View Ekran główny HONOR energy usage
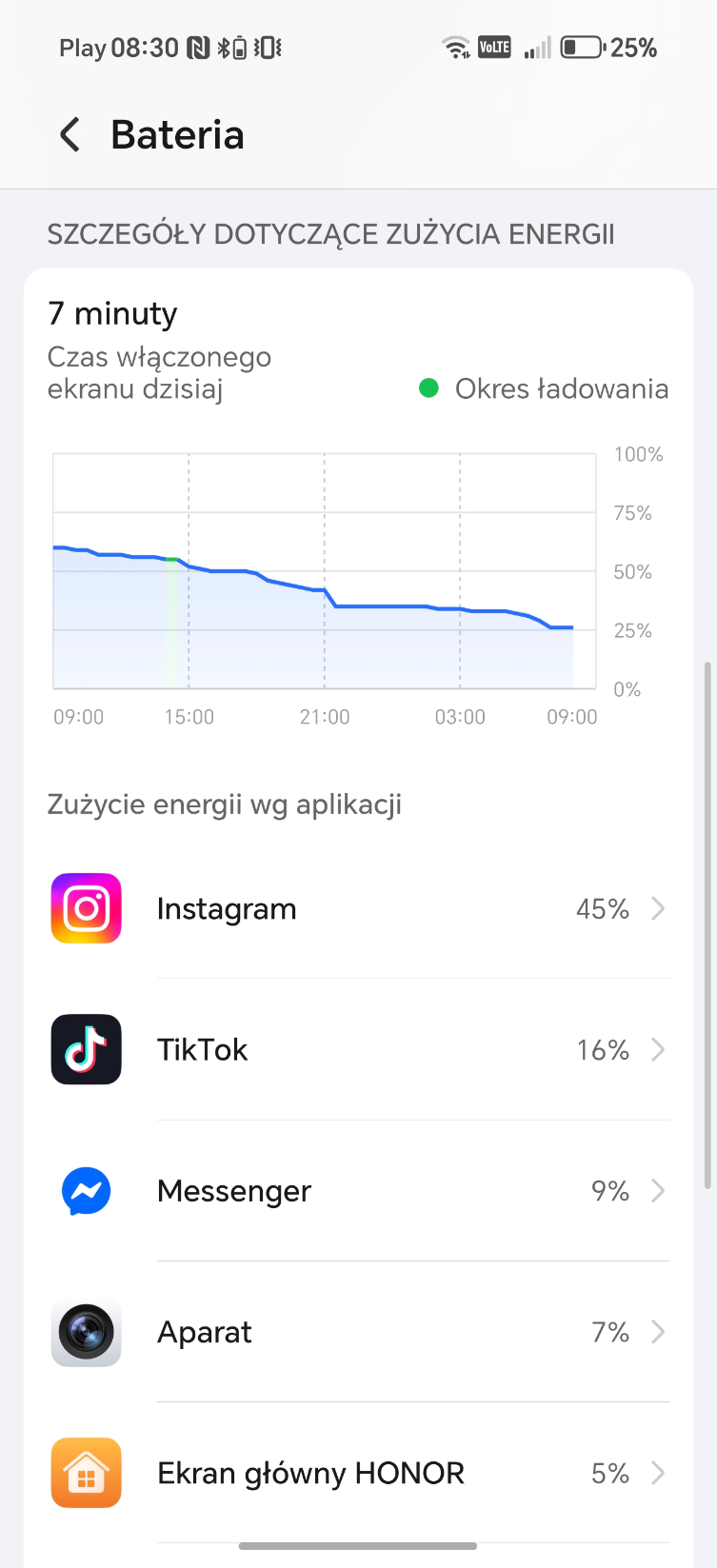 tap(358, 1473)
